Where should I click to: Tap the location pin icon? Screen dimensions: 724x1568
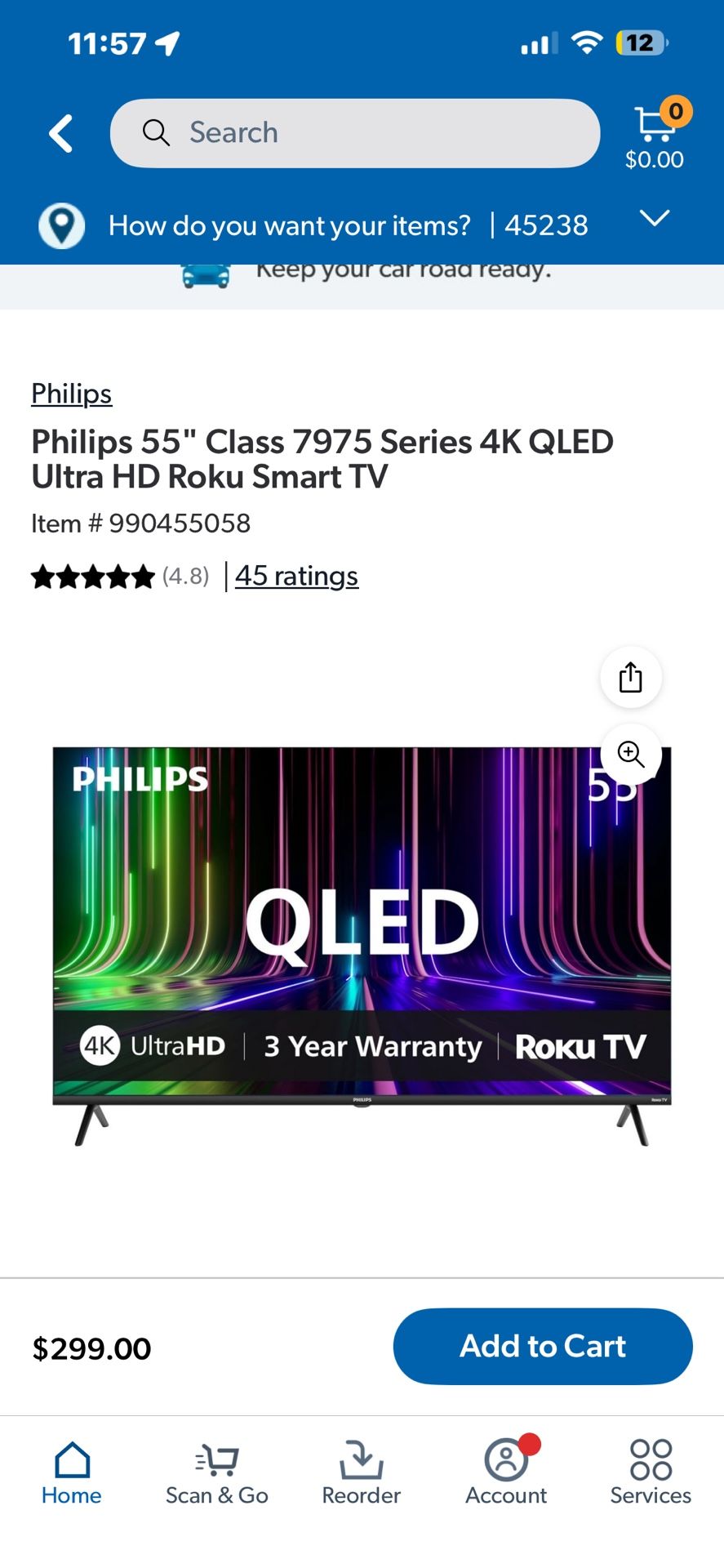[60, 225]
